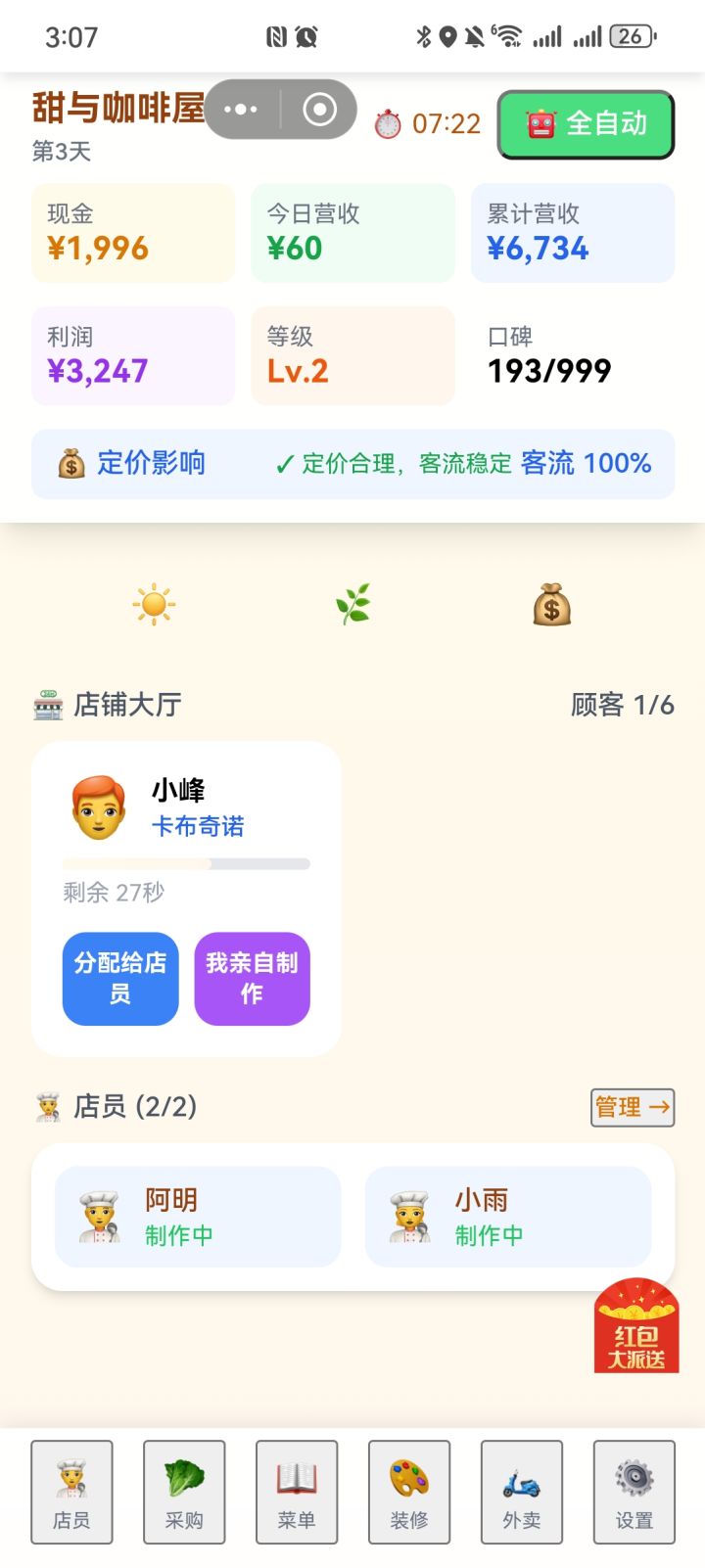Expand the 定价影响 pricing banner
705x1568 pixels.
point(352,463)
